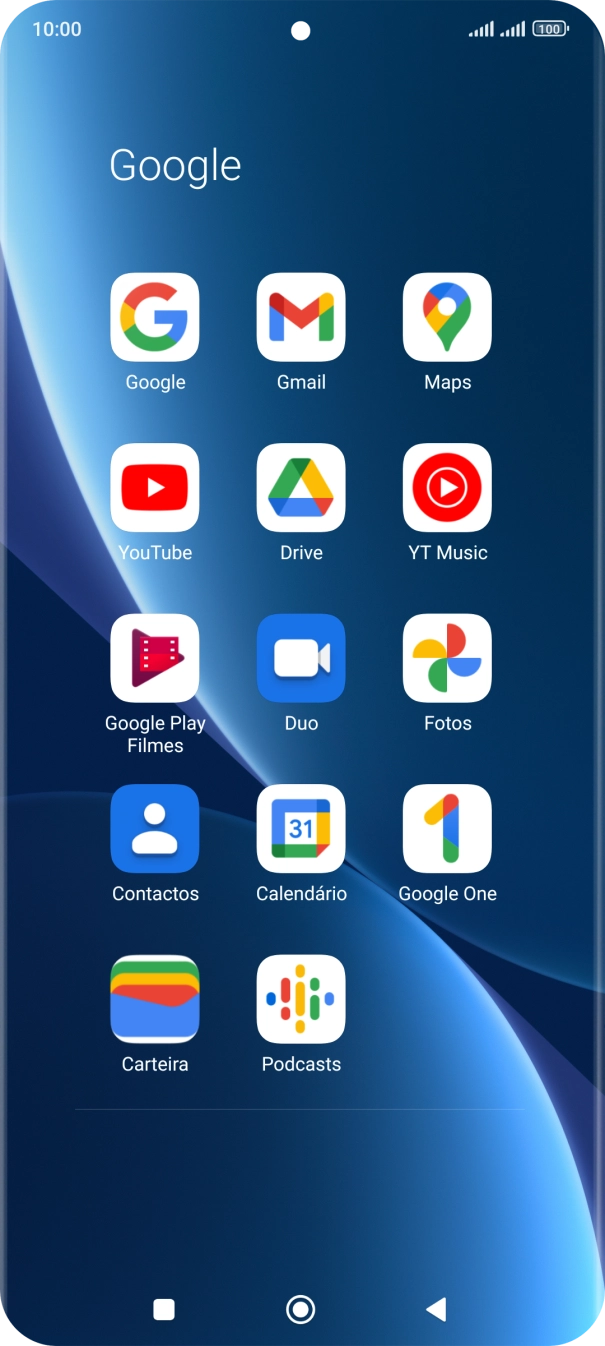Open the Google app
The image size is (605, 1346).
point(155,317)
